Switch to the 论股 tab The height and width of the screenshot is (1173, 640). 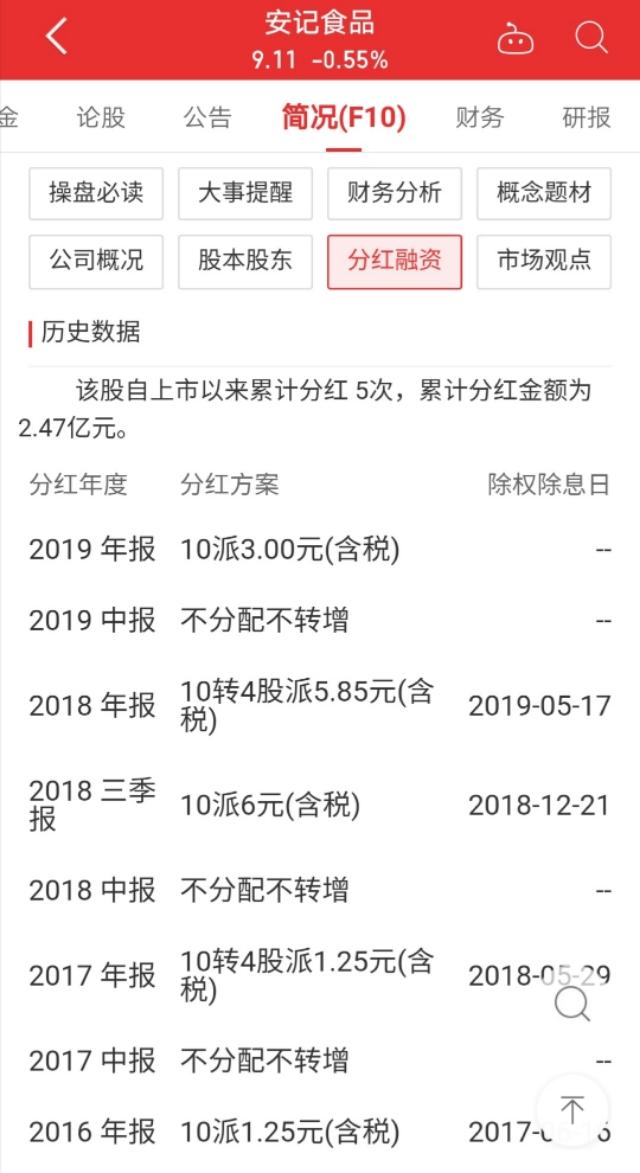(101, 117)
